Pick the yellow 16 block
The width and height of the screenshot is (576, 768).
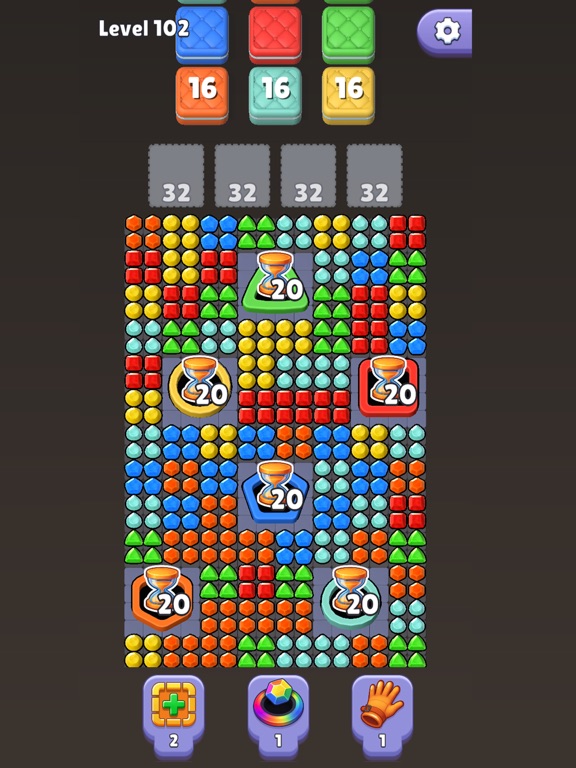[348, 94]
